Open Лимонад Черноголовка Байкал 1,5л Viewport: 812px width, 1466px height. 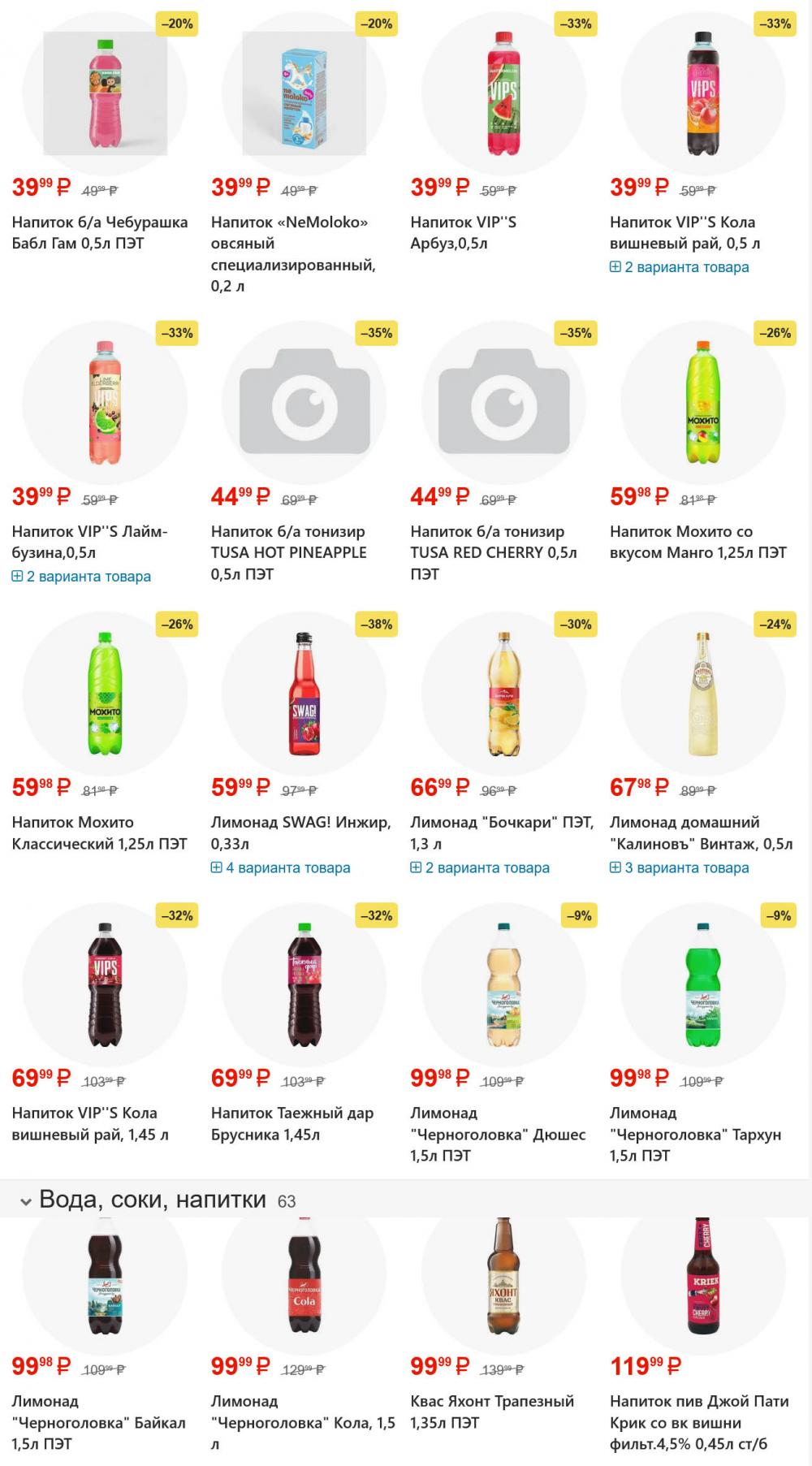(98, 1422)
